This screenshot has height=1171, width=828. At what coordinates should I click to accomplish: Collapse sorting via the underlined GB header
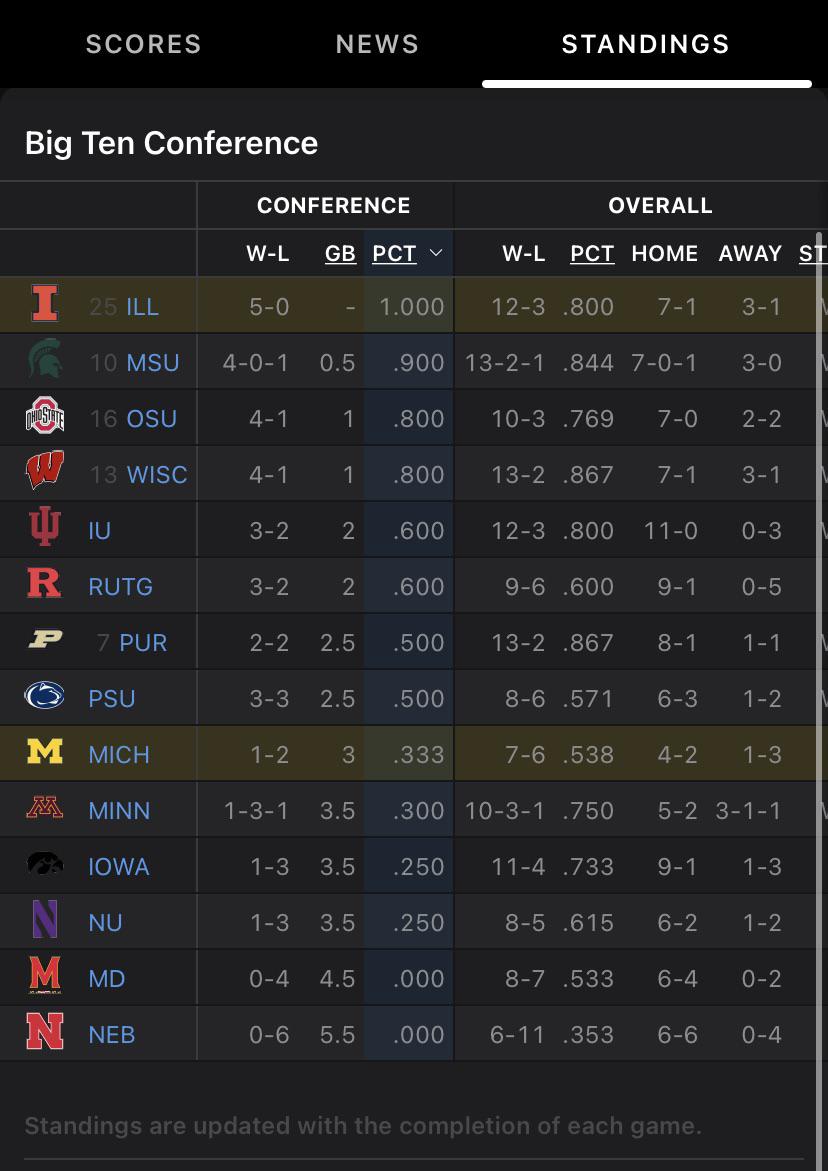(x=341, y=253)
